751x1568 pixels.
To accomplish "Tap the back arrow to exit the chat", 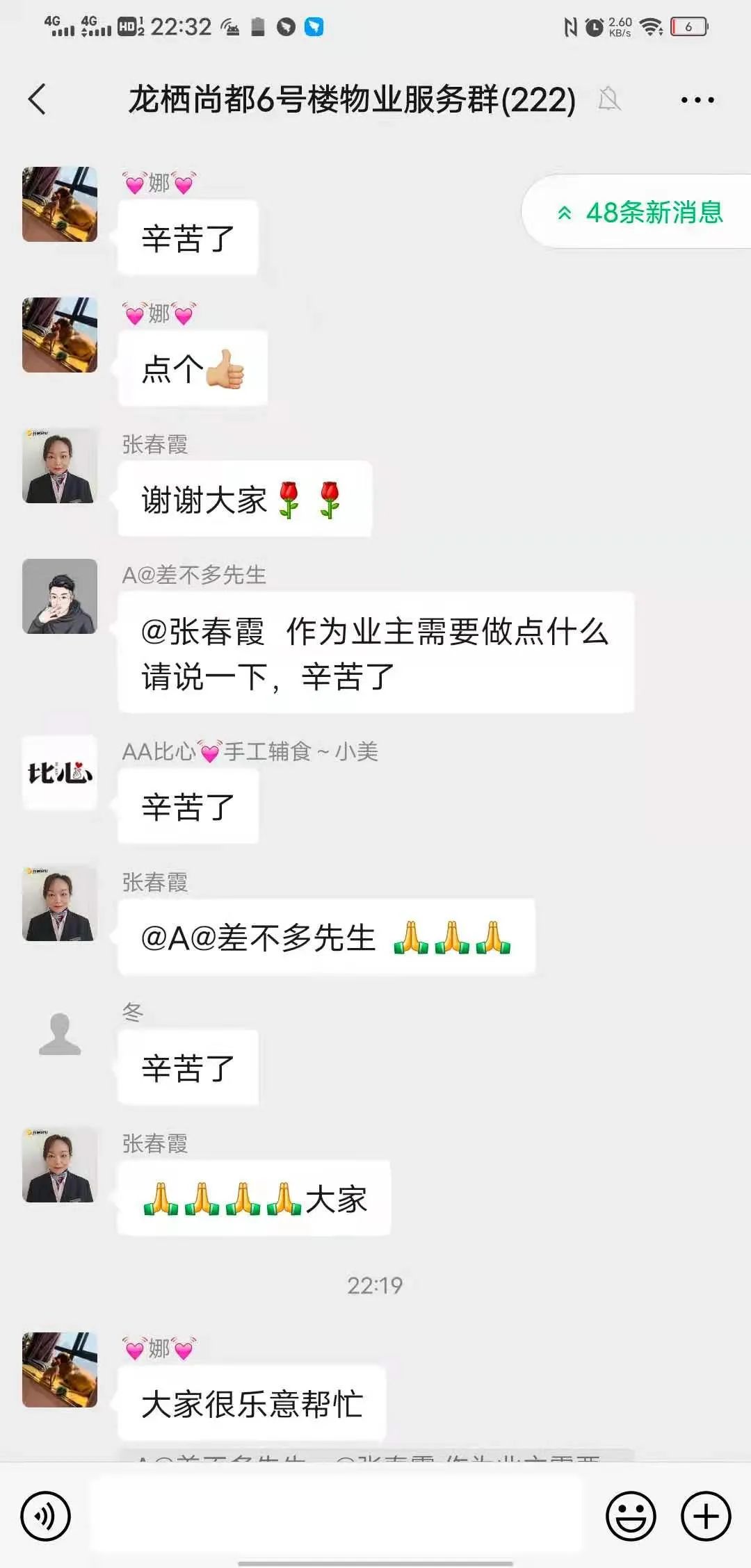I will point(36,99).
